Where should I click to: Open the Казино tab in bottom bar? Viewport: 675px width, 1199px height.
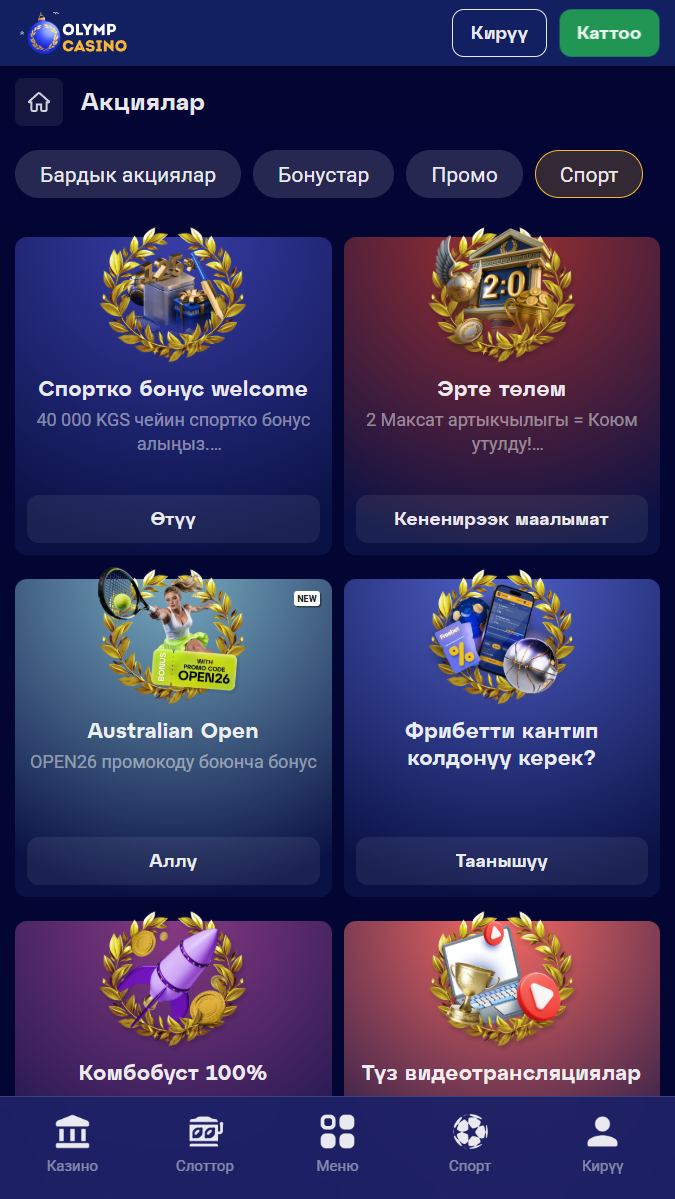point(72,1145)
